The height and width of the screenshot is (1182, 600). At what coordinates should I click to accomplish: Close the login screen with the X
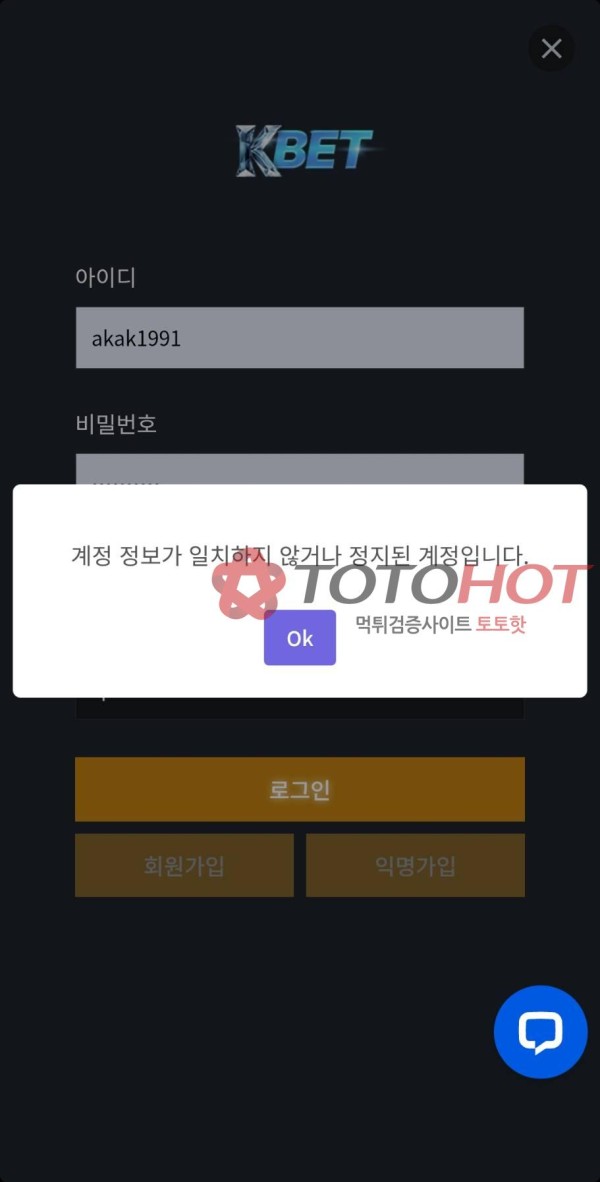[551, 48]
